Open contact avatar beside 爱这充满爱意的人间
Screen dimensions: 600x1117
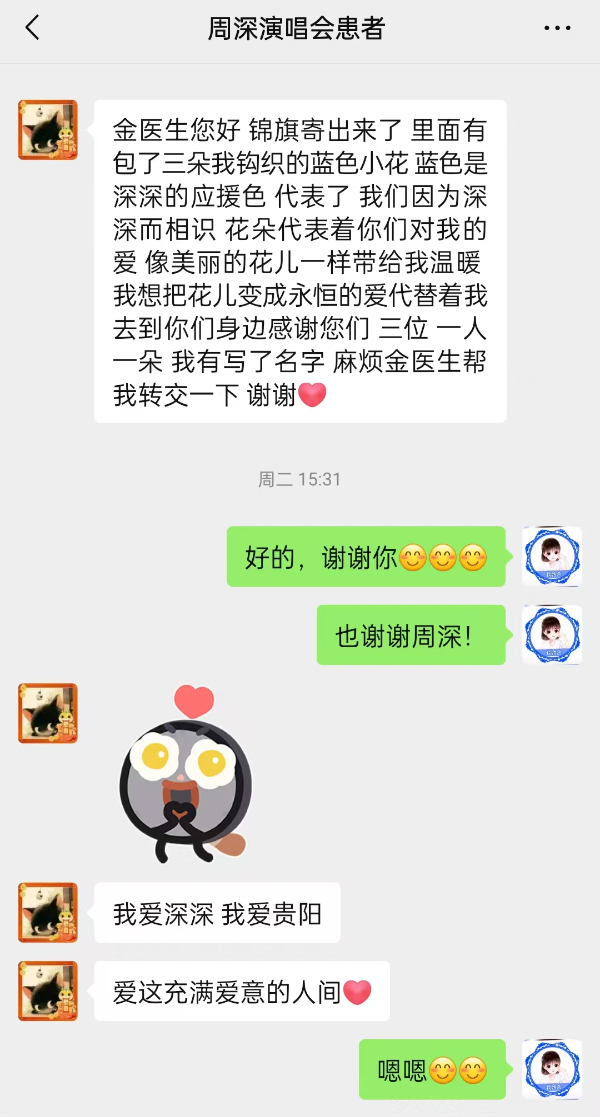point(47,991)
